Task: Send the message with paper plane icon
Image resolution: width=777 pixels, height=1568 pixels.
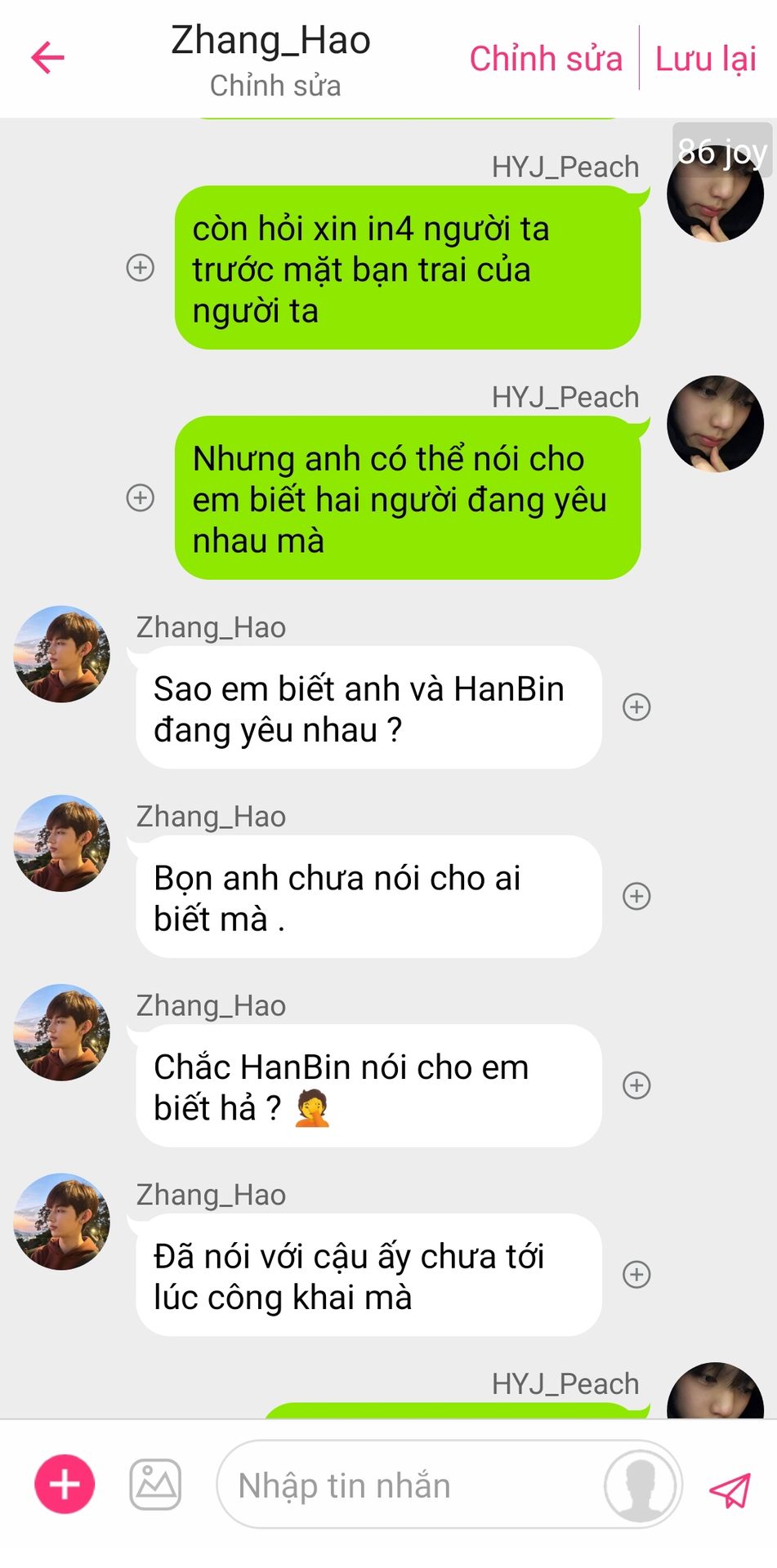Action: [730, 1490]
